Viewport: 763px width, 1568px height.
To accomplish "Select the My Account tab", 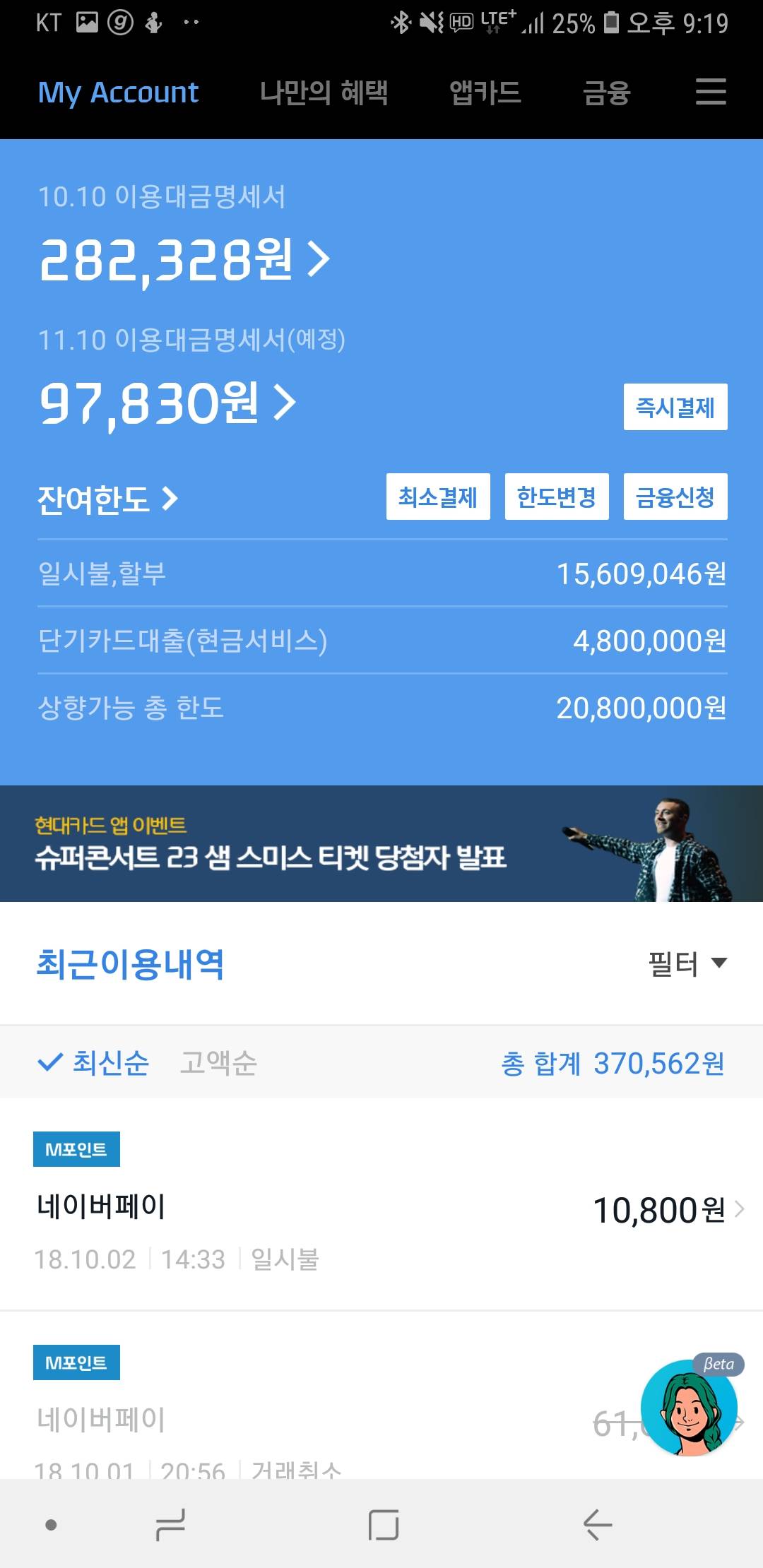I will click(118, 93).
